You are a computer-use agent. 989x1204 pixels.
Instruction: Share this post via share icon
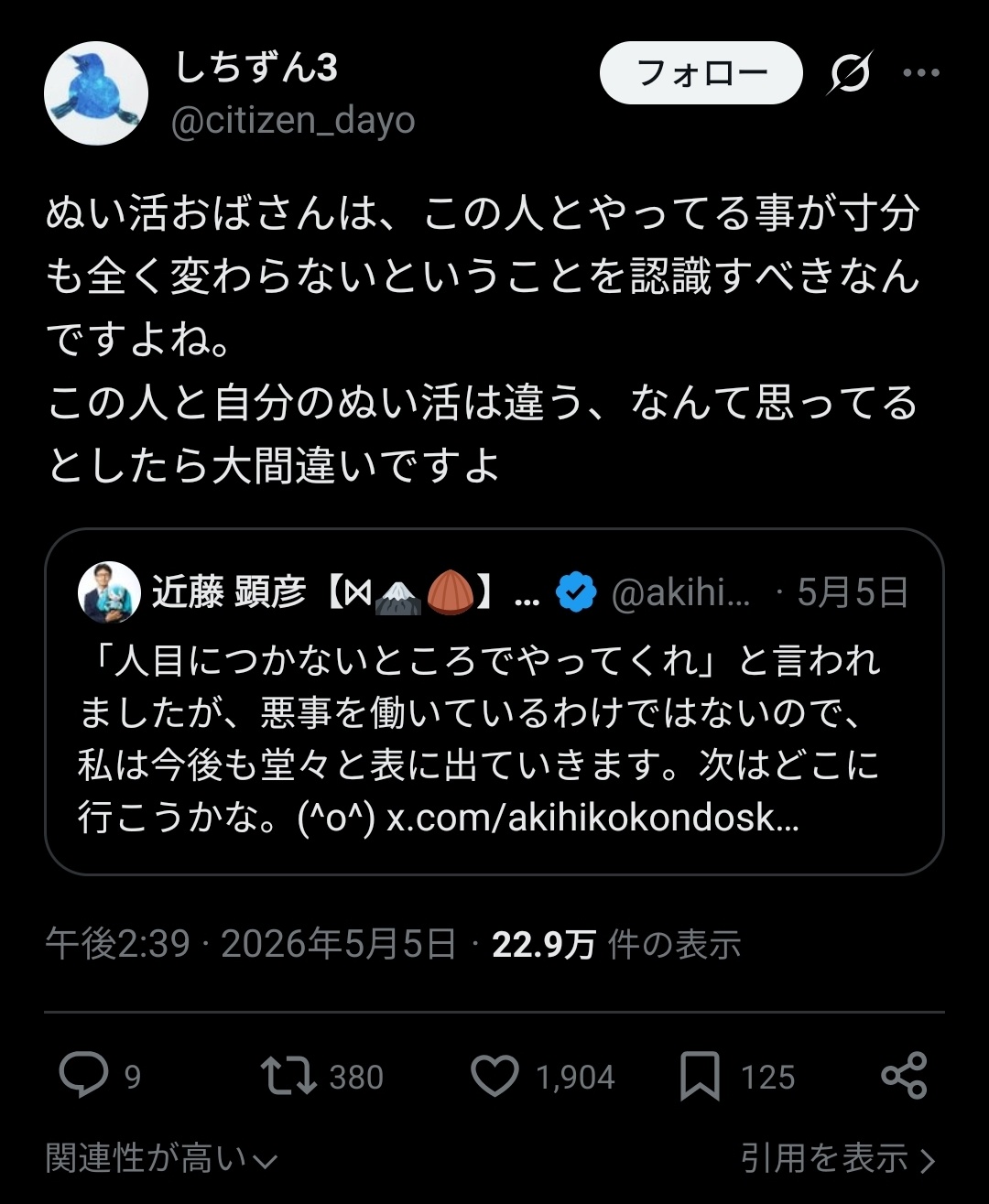(904, 1076)
